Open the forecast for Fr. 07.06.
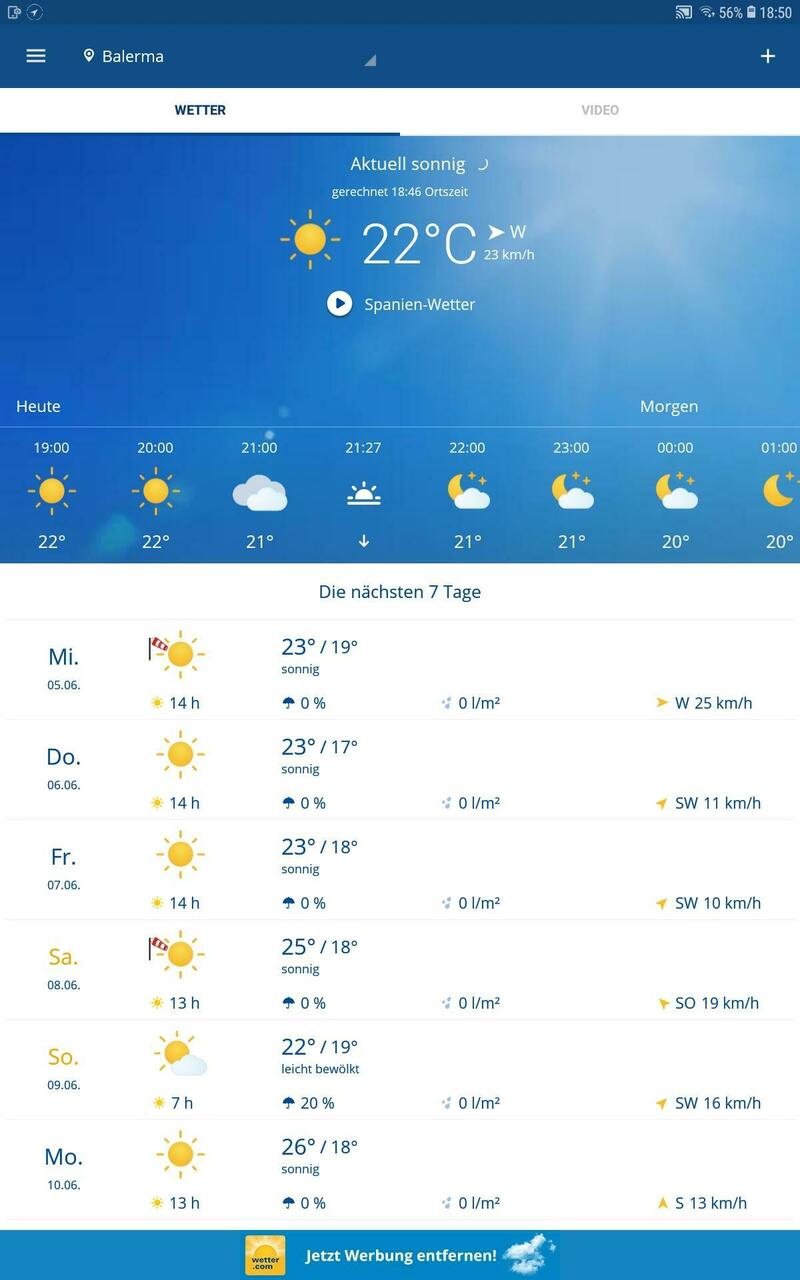The height and width of the screenshot is (1280, 800). point(400,870)
